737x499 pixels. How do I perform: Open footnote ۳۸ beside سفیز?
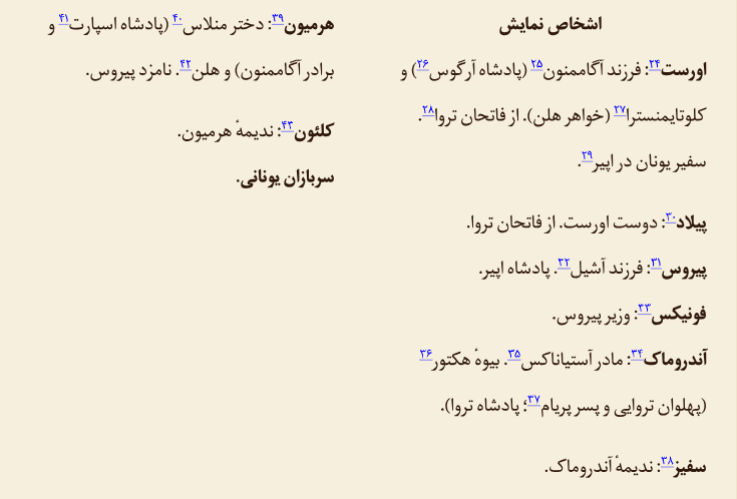click(x=667, y=461)
